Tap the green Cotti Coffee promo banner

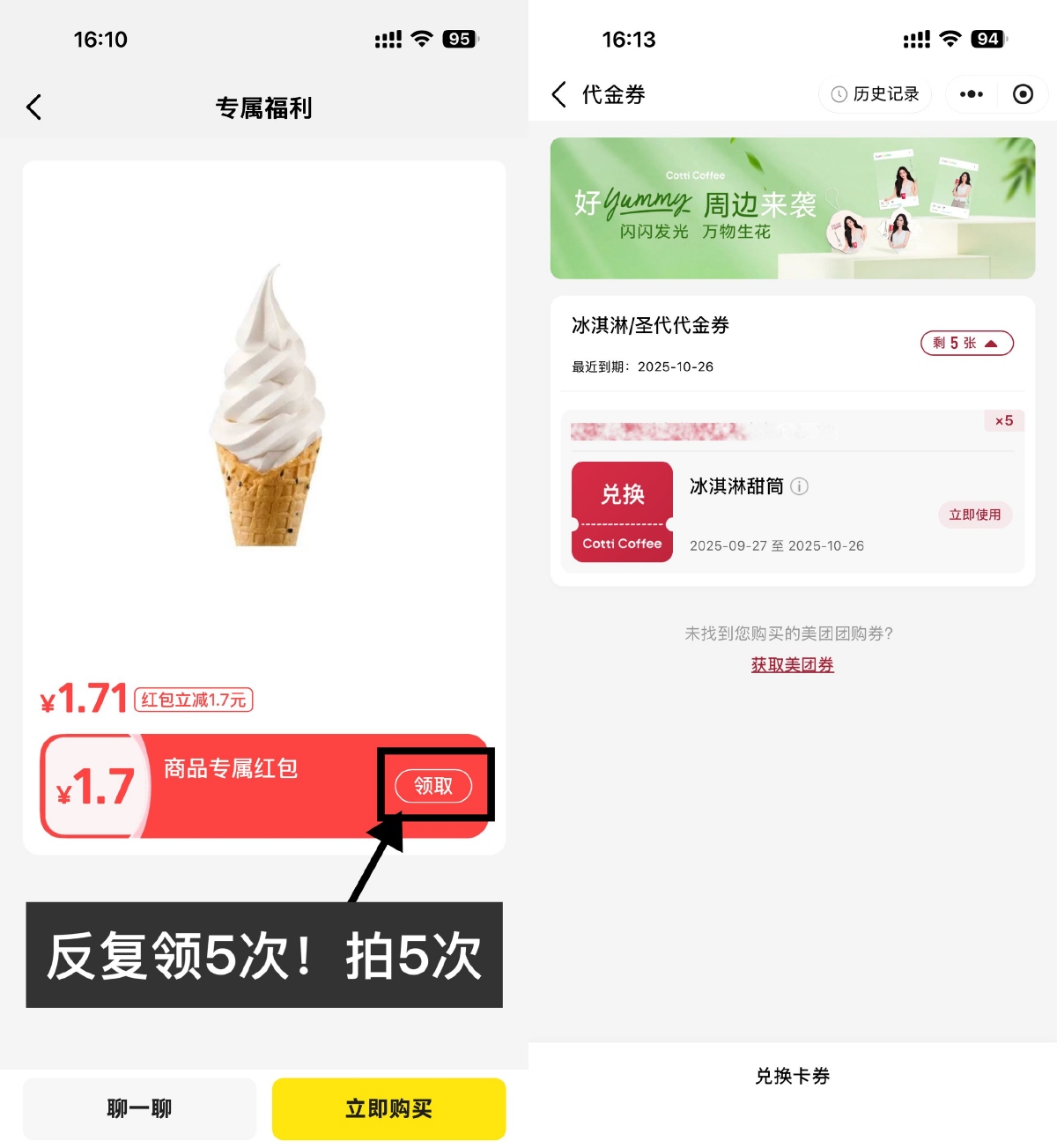(791, 208)
